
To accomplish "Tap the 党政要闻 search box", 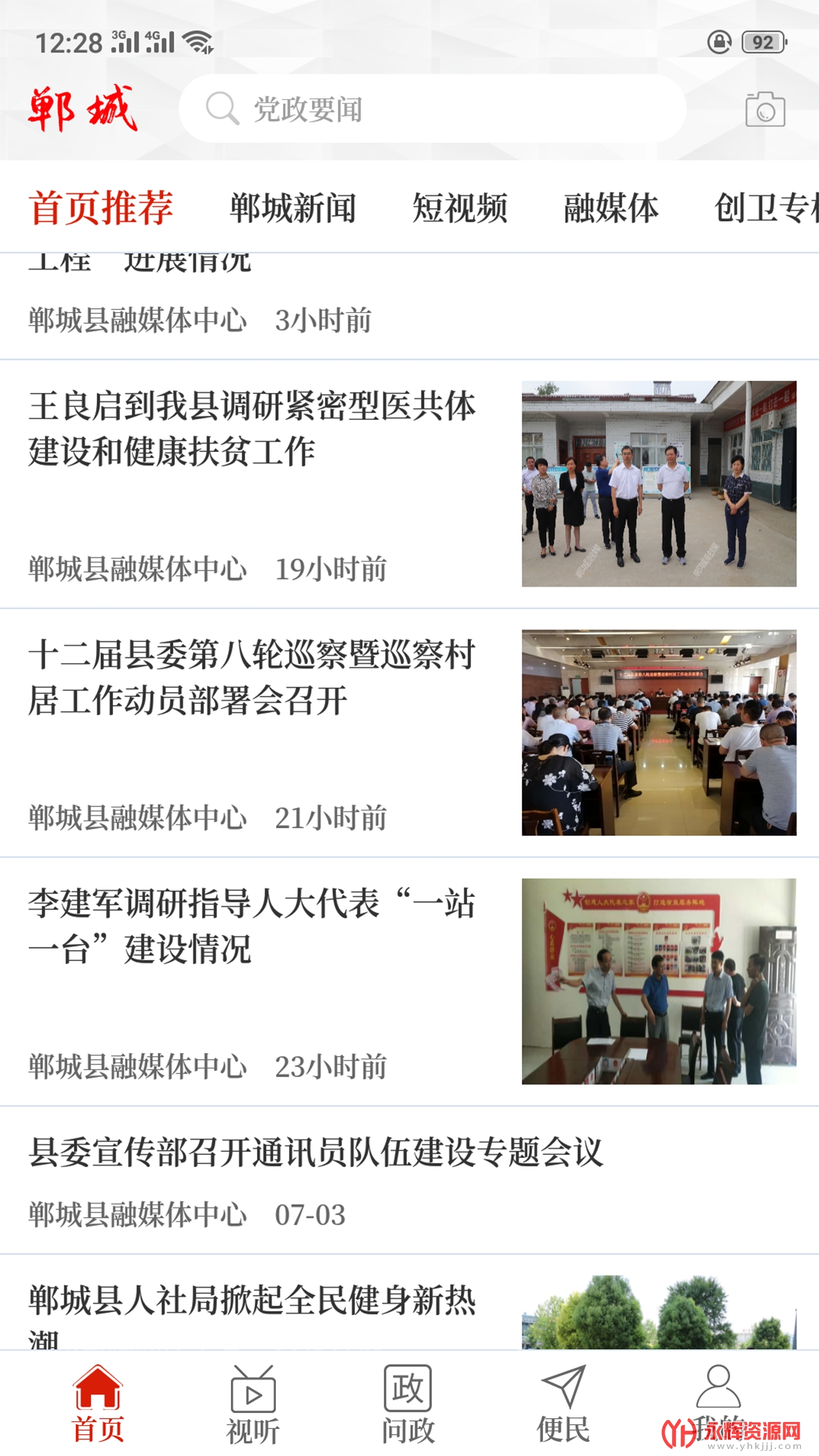I will (x=431, y=109).
